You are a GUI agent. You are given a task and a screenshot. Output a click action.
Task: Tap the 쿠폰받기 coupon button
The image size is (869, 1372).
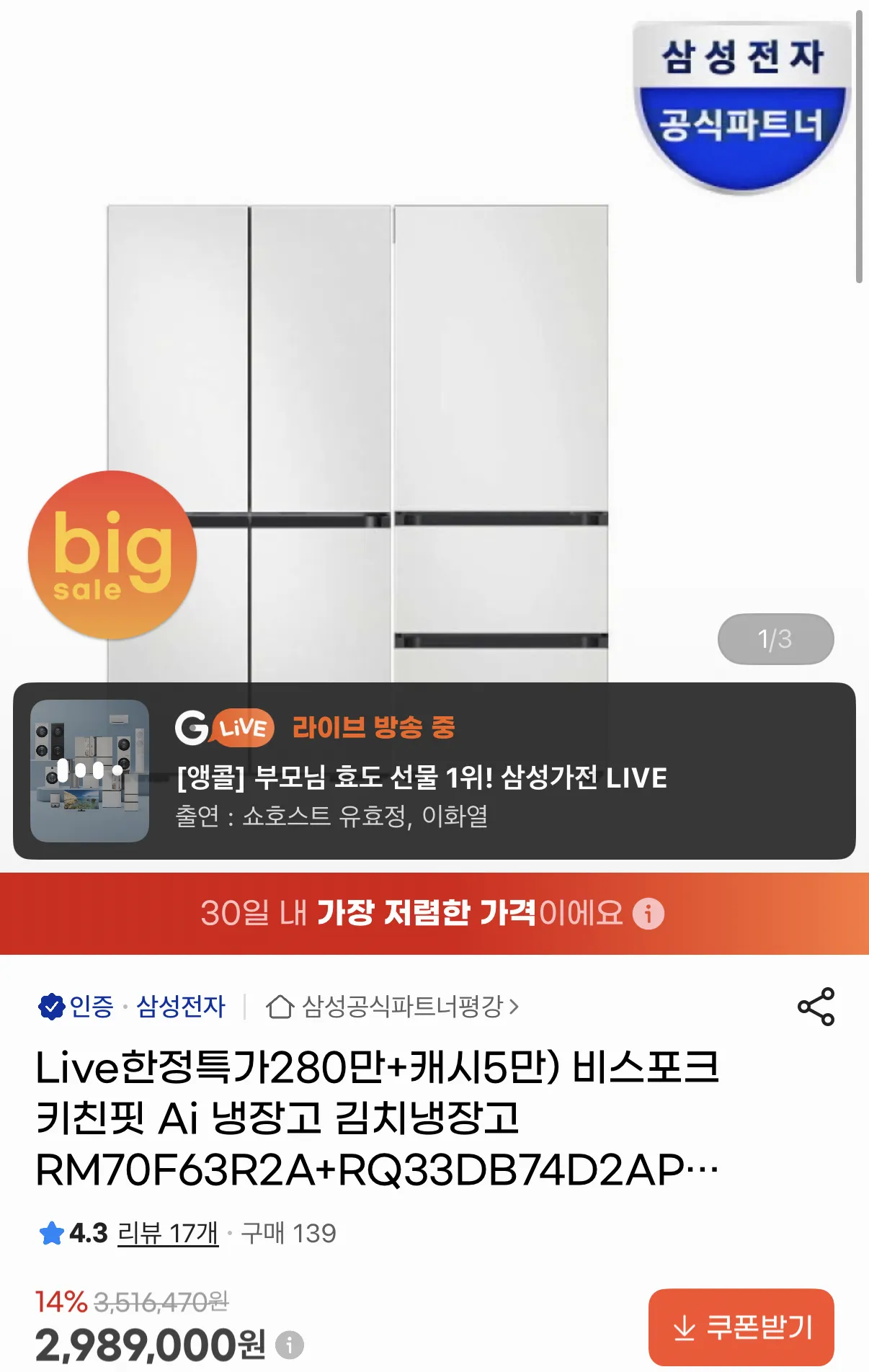tap(741, 1327)
